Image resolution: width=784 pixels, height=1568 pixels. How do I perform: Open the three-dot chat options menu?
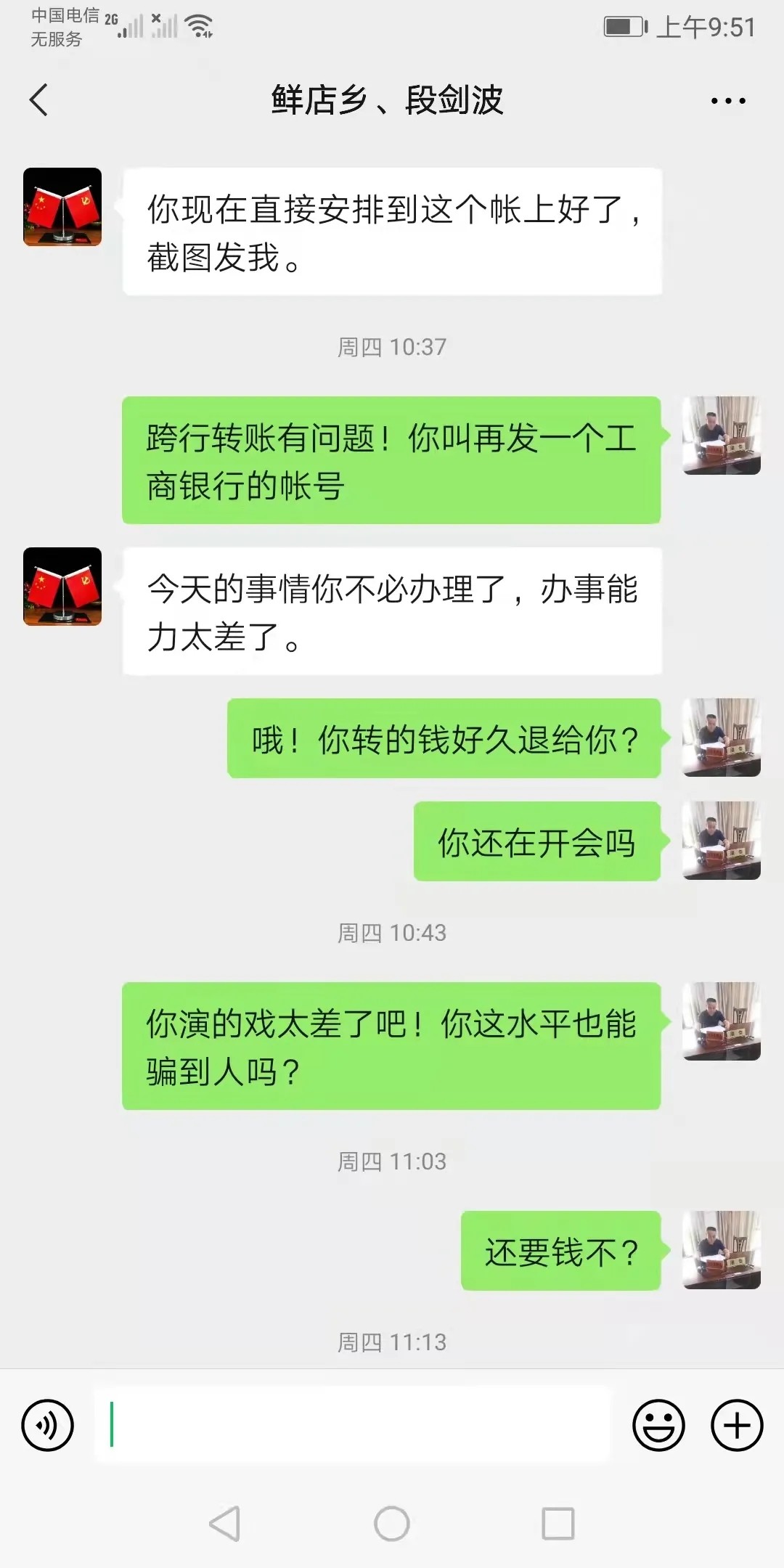click(x=728, y=101)
